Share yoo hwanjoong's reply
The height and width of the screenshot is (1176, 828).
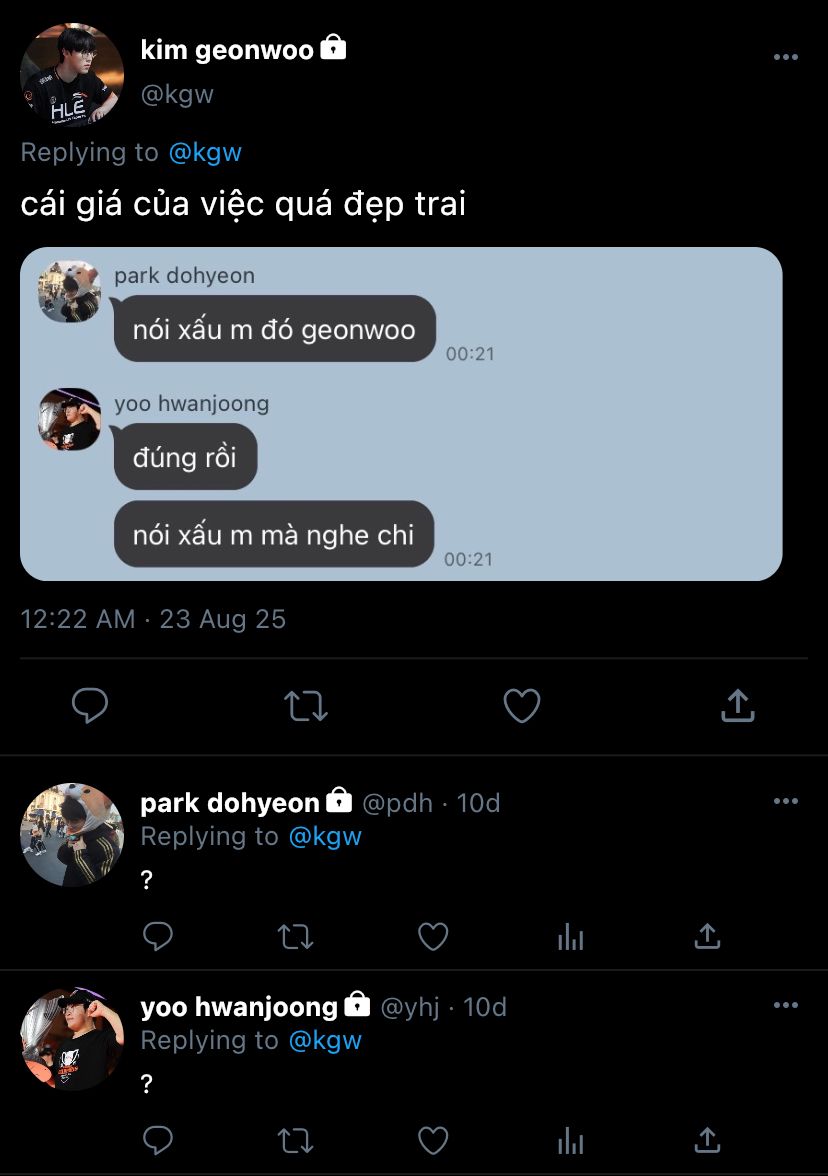click(x=707, y=1140)
